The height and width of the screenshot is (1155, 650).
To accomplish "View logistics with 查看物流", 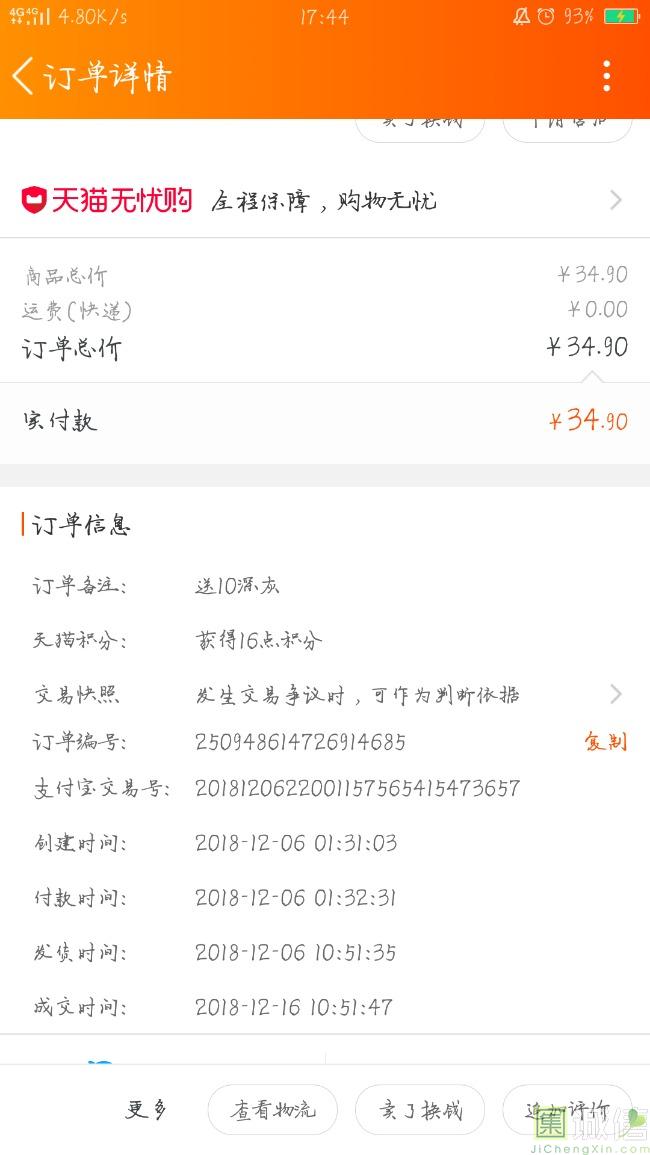I will (273, 1109).
